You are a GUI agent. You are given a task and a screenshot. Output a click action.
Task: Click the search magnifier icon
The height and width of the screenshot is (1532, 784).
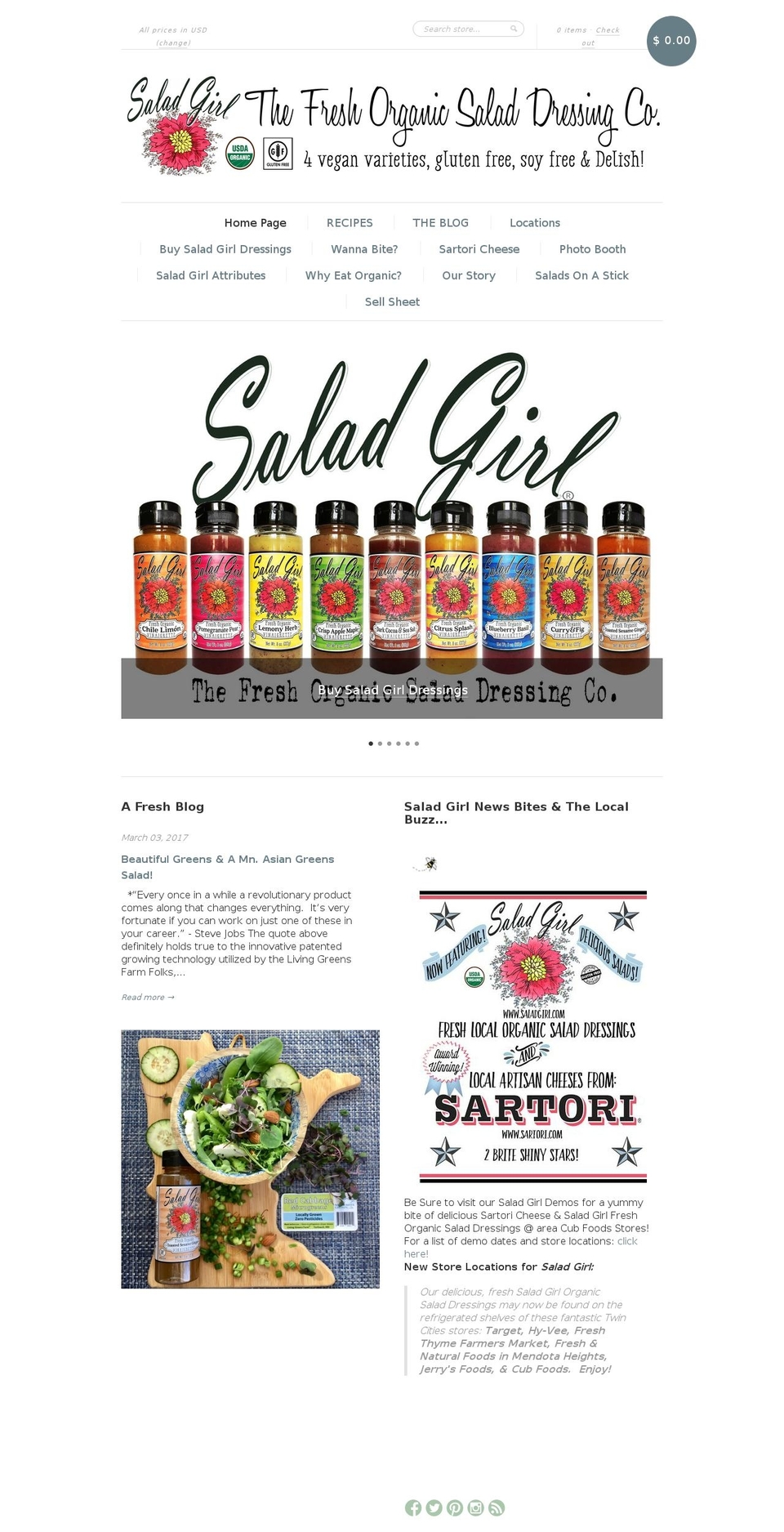(x=514, y=29)
